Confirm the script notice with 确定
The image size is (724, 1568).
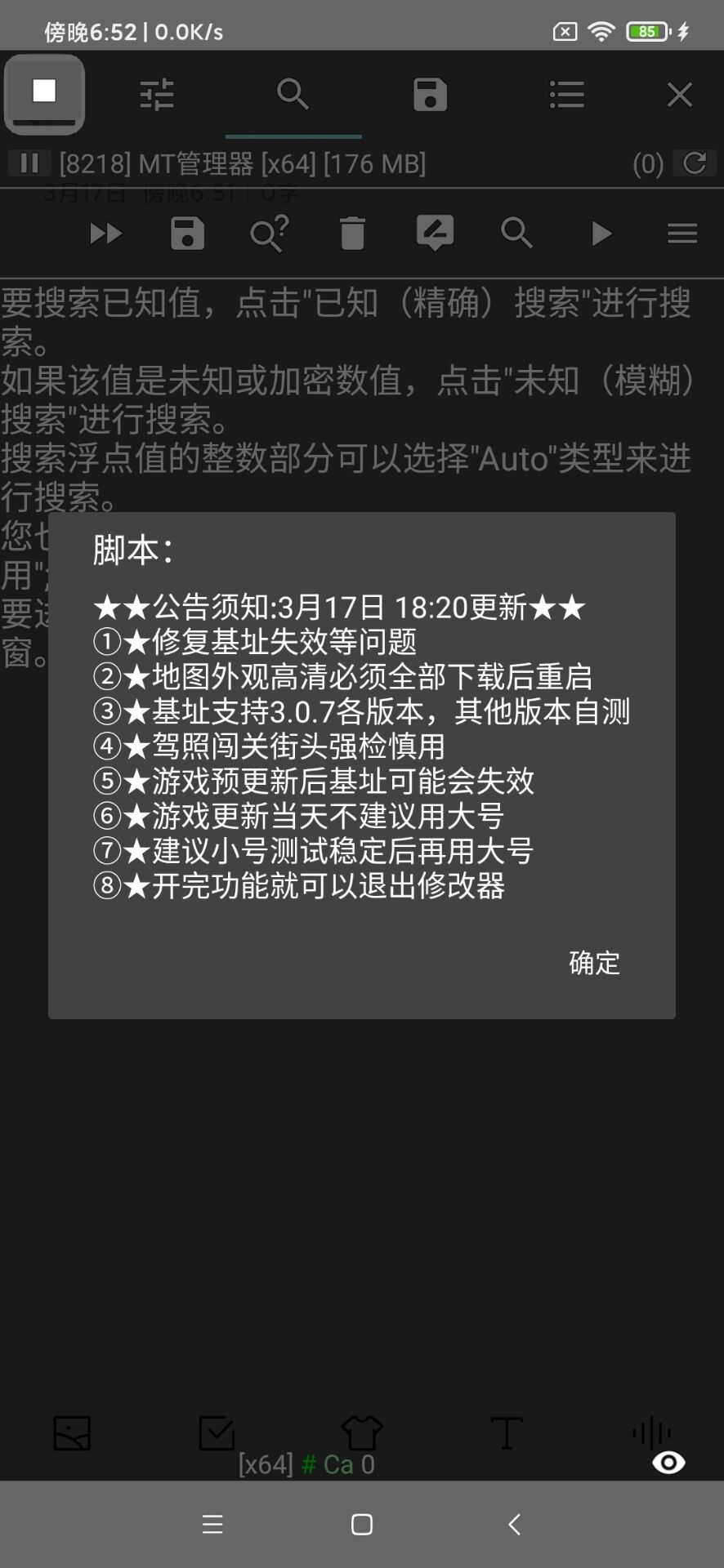pyautogui.click(x=594, y=963)
